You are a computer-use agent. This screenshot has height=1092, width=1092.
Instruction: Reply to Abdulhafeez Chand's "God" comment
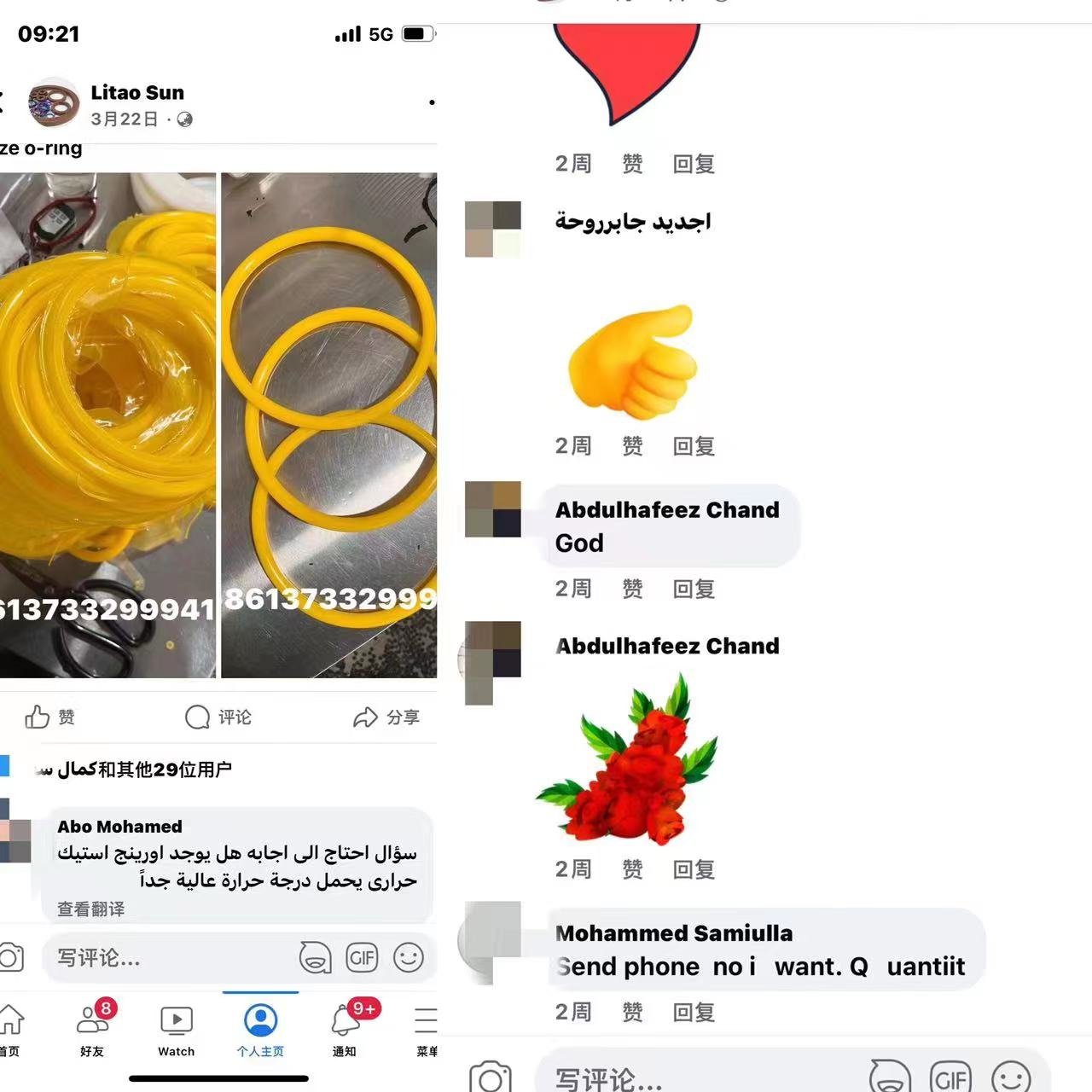coord(693,589)
